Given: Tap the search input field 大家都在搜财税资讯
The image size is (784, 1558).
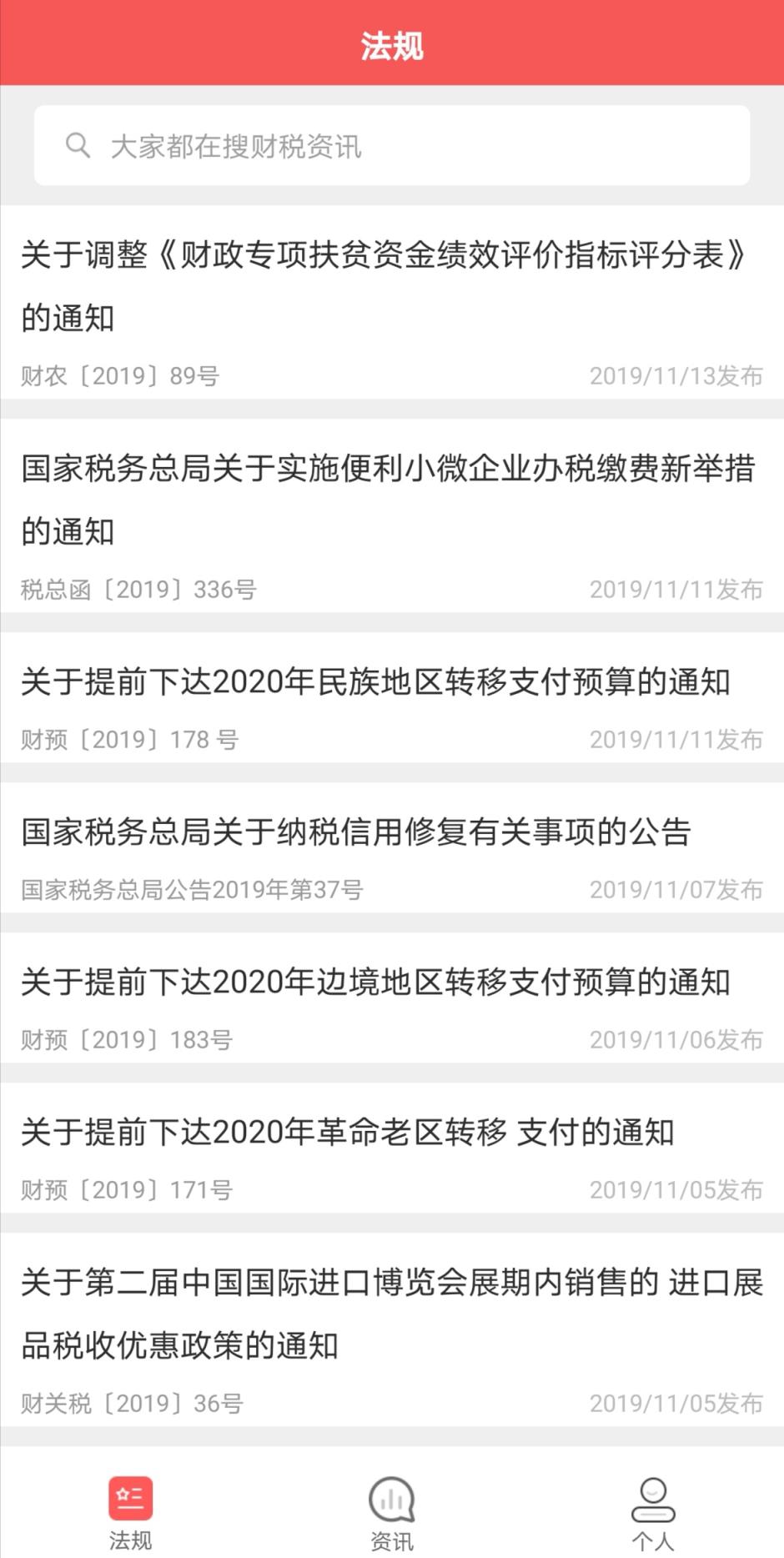Looking at the screenshot, I should (334, 145).
